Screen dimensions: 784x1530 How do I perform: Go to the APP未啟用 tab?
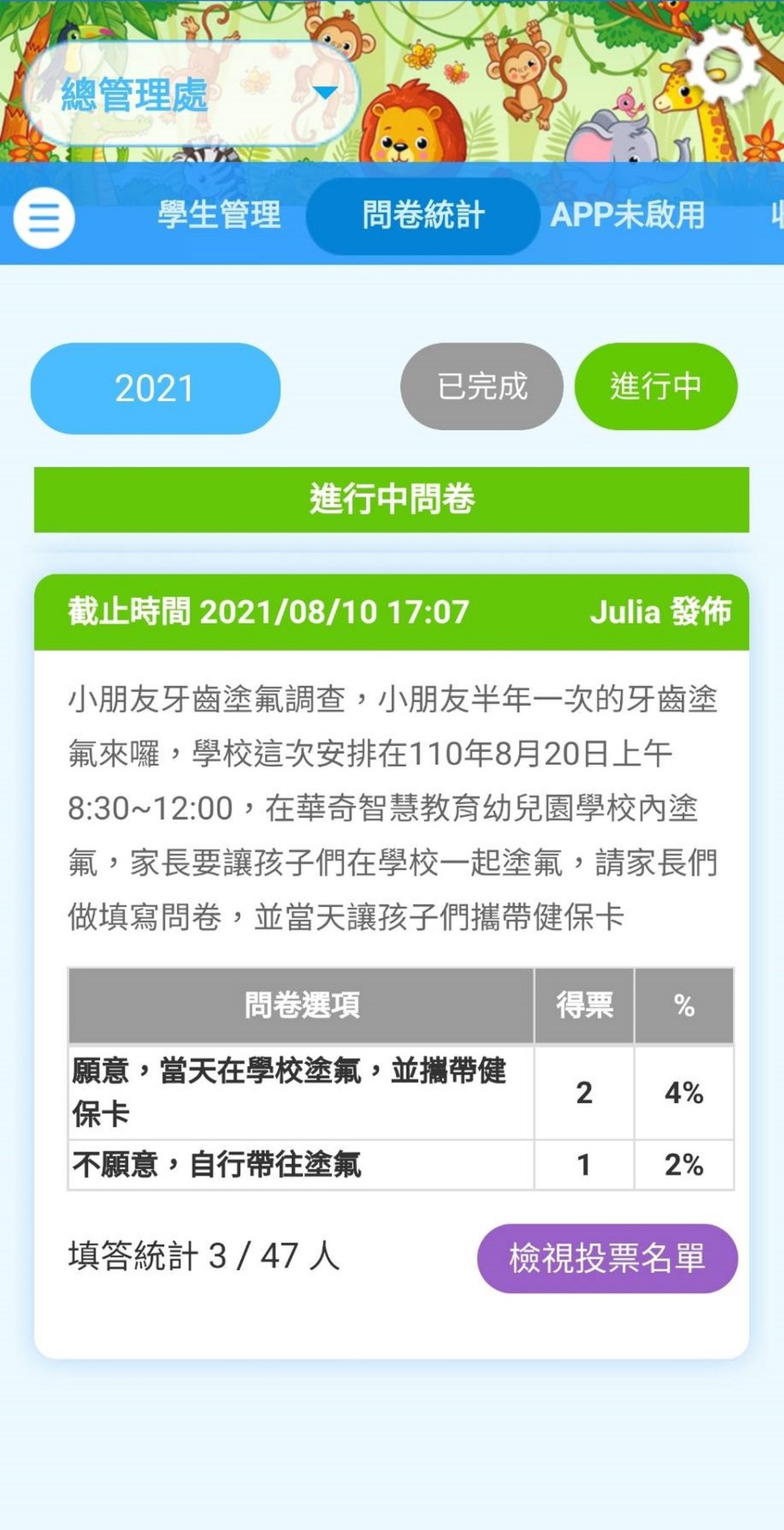click(x=627, y=216)
